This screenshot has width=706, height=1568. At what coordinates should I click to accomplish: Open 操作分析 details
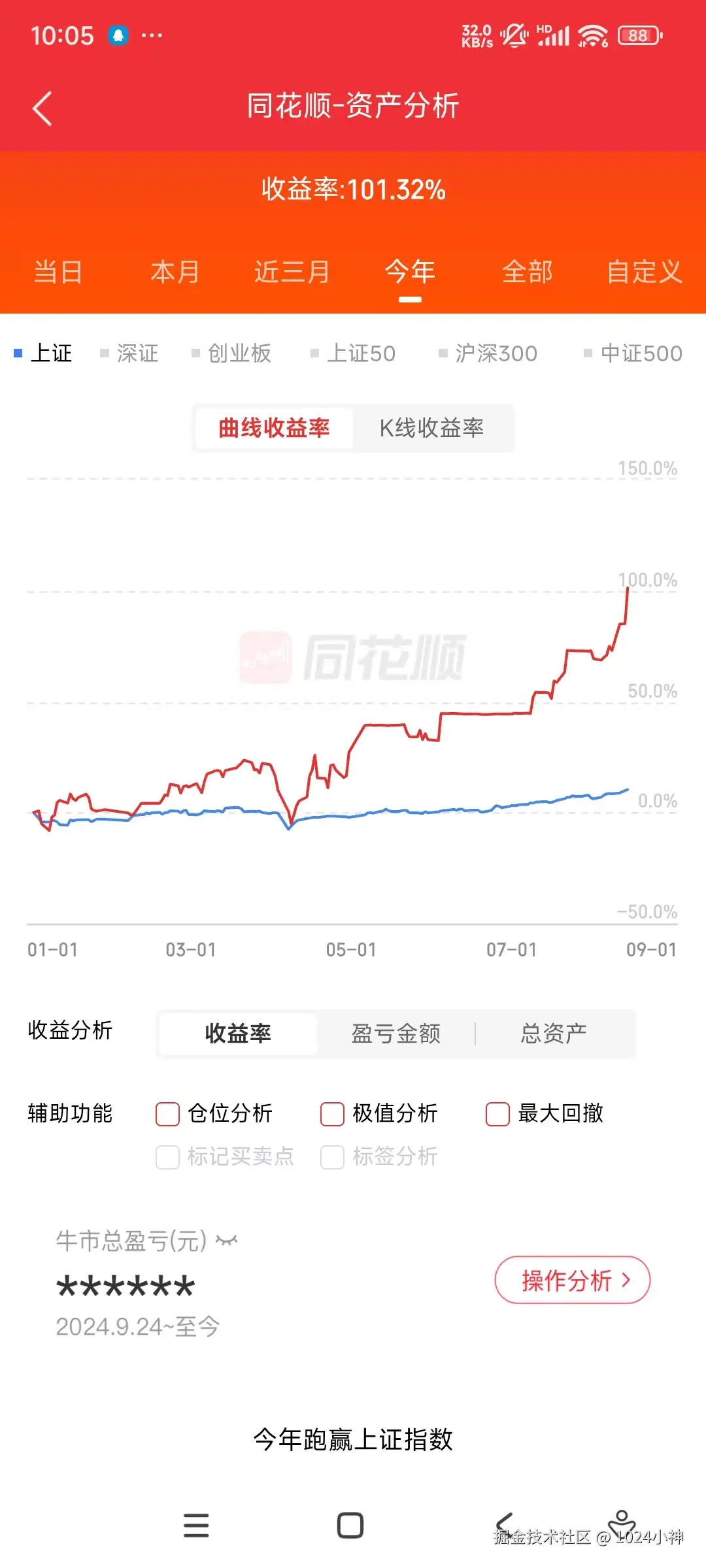coord(573,1280)
